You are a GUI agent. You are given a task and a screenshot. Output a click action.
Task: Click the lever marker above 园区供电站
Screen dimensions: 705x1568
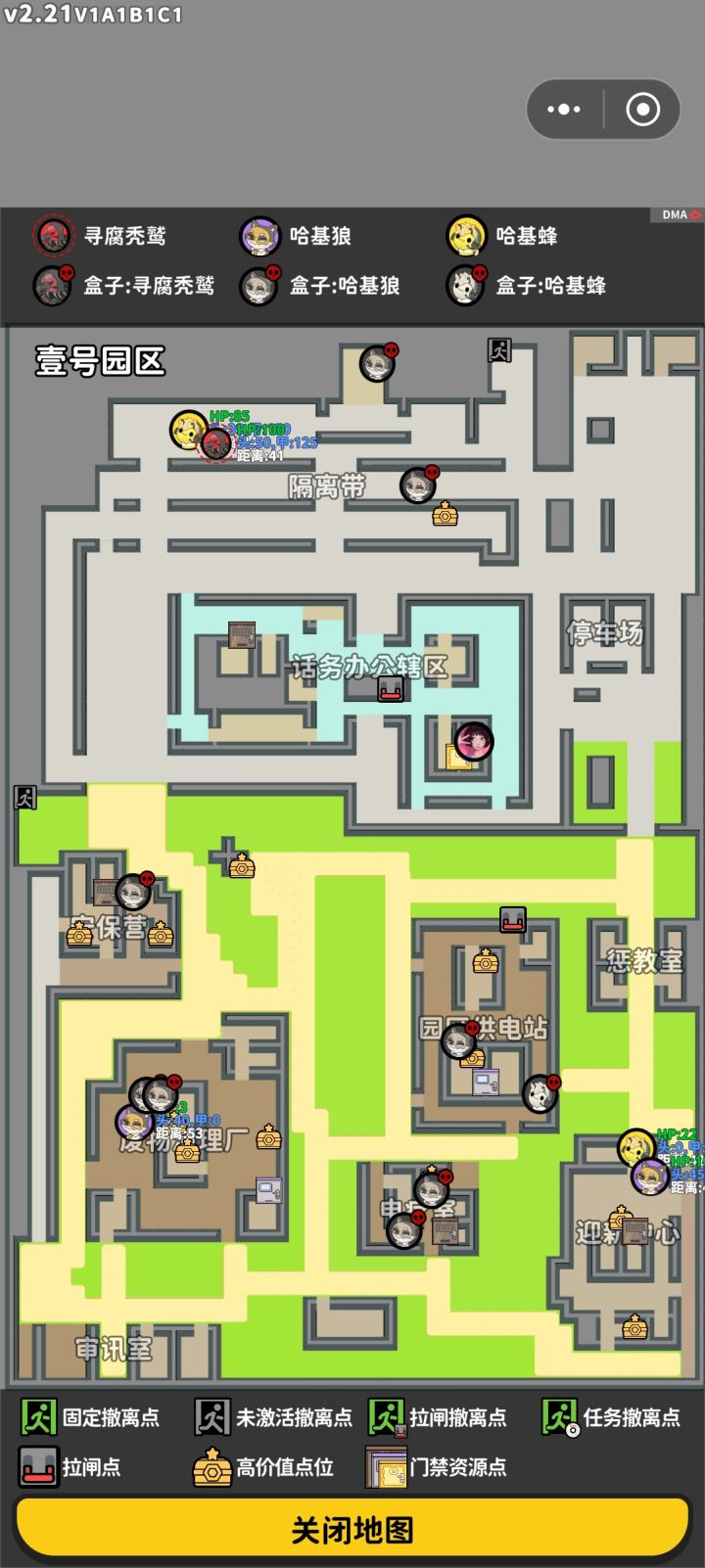(x=512, y=920)
